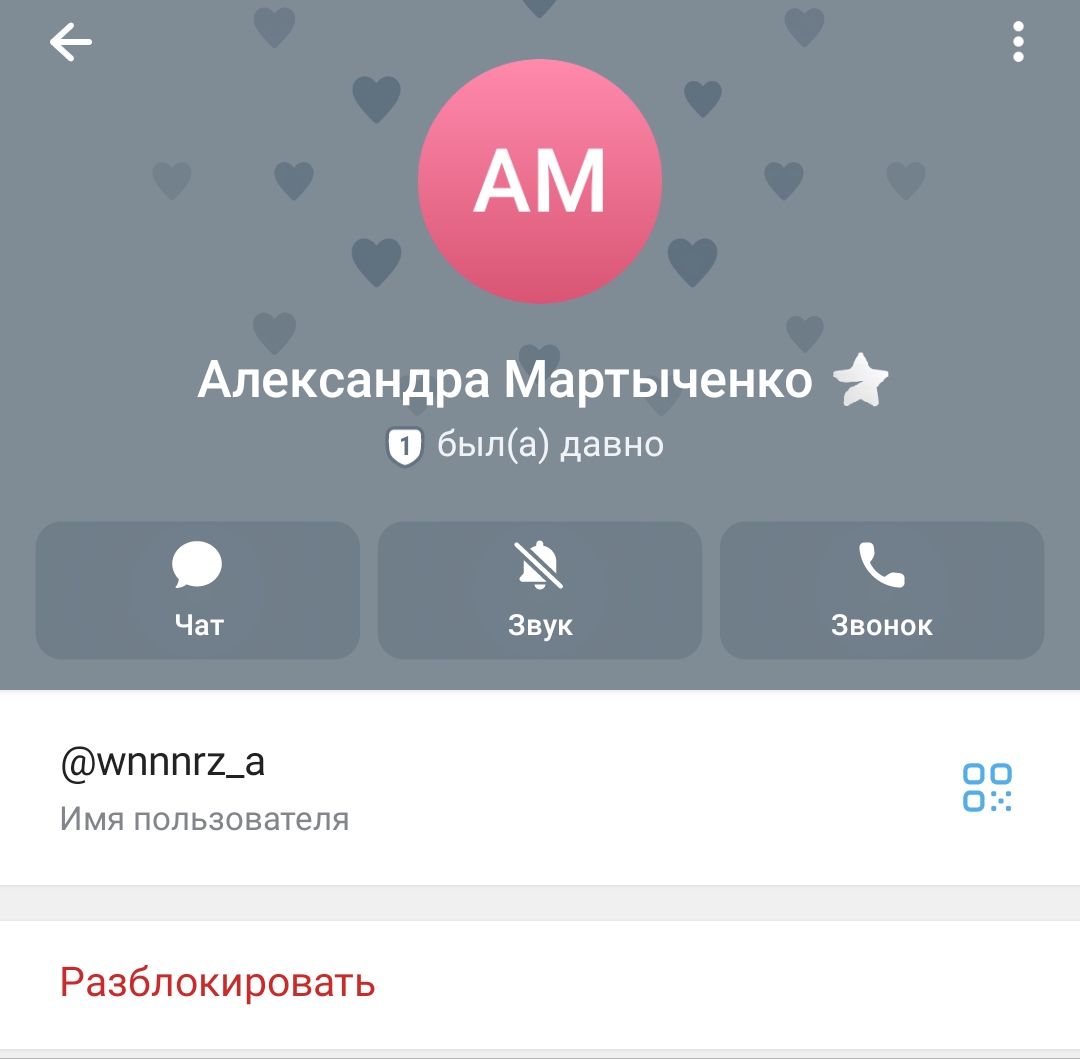Tap the shield badge with number 1
This screenshot has width=1080, height=1059.
coord(404,446)
